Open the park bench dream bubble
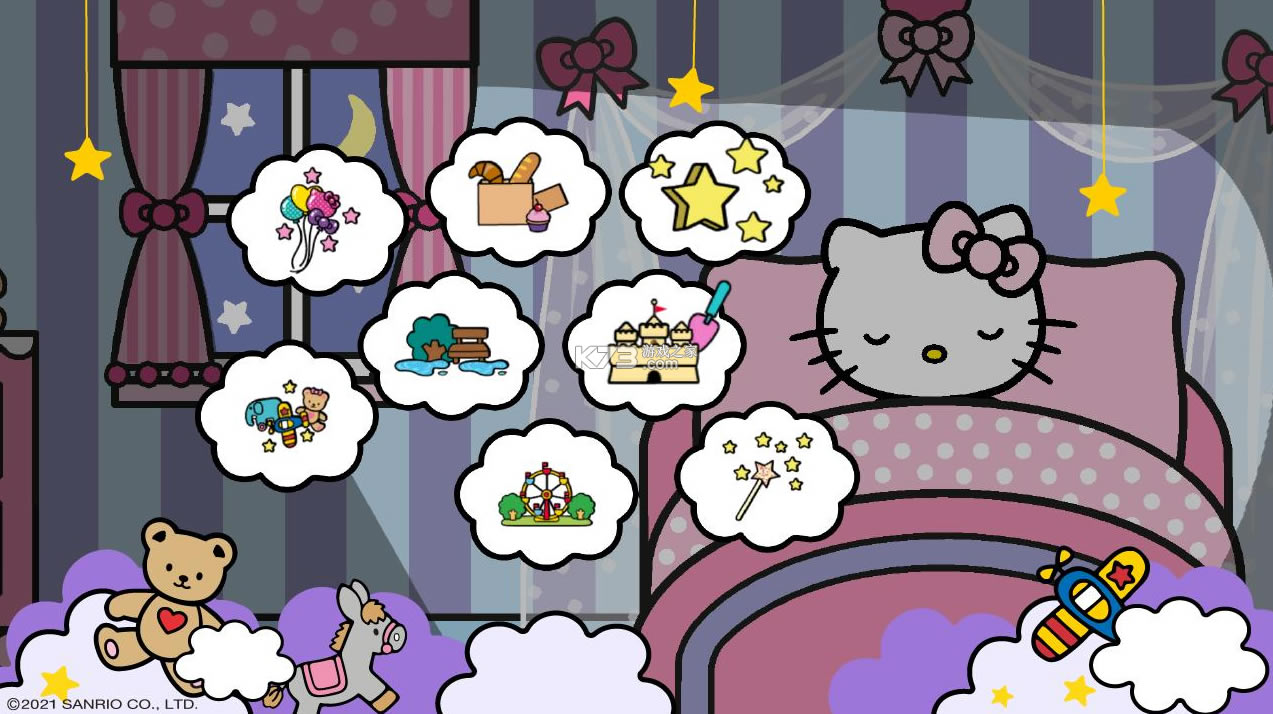This screenshot has width=1273, height=714. pos(451,343)
